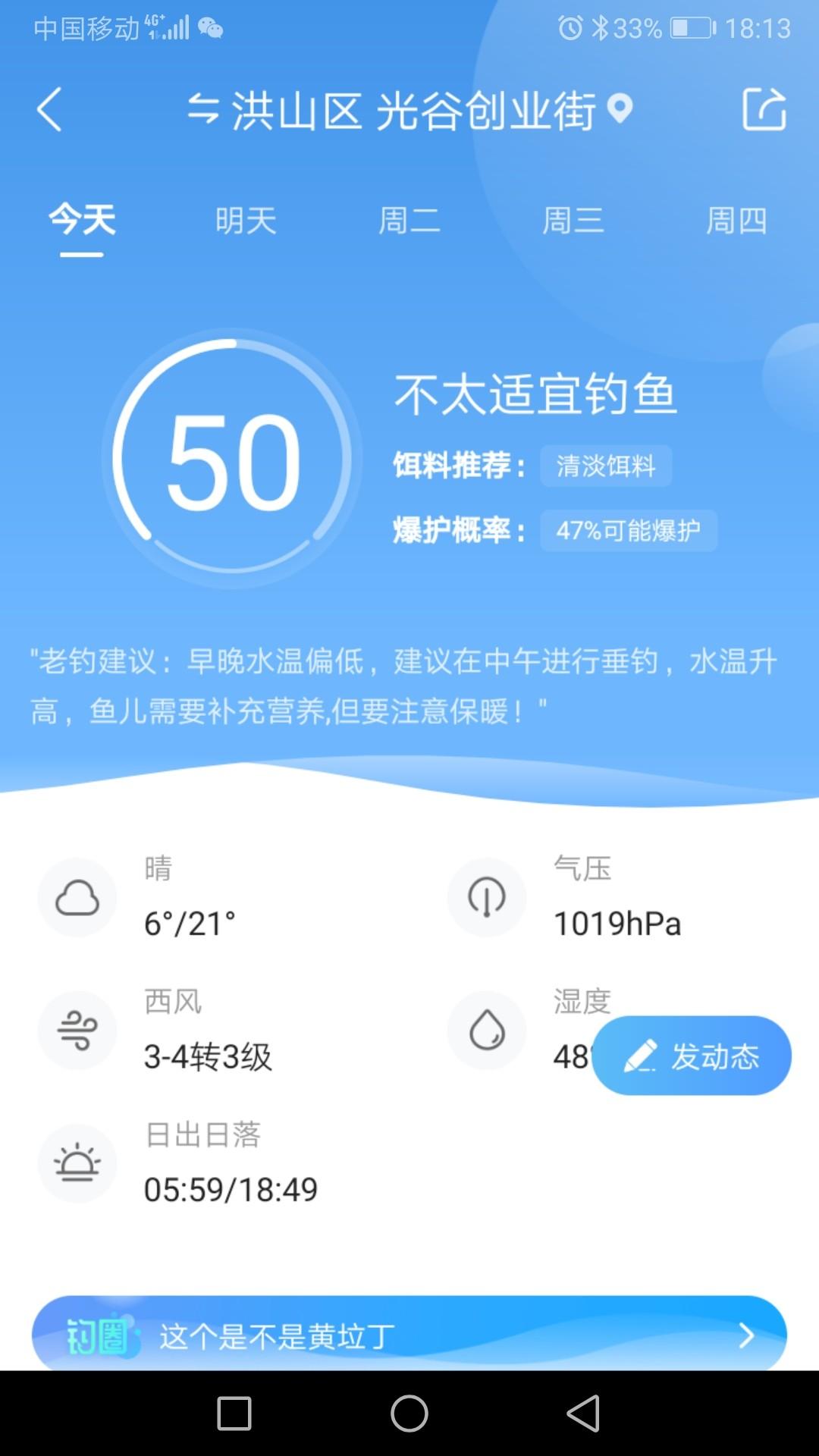The image size is (819, 1456).
Task: Share this fishing forecast
Action: 763,110
